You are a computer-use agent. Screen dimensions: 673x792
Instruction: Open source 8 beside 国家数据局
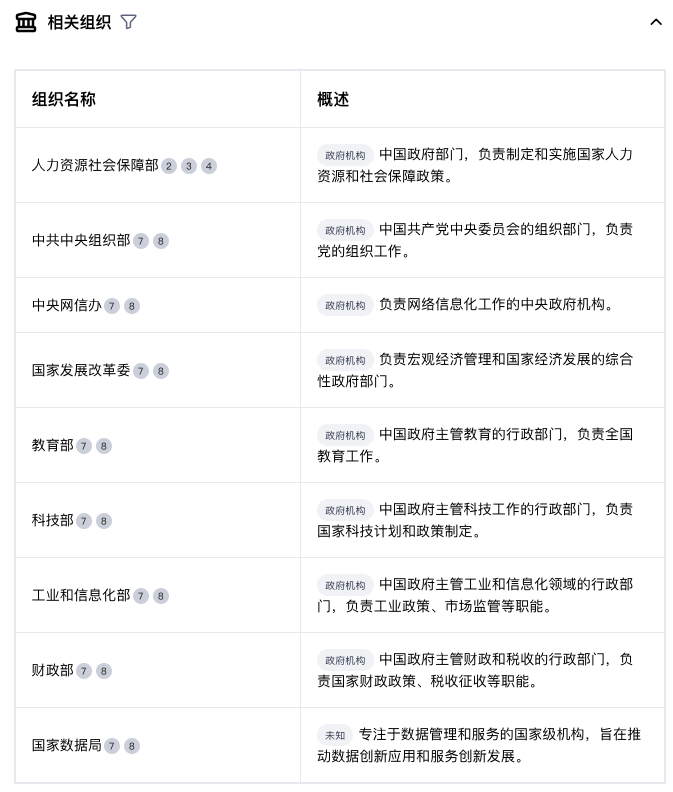click(x=132, y=746)
